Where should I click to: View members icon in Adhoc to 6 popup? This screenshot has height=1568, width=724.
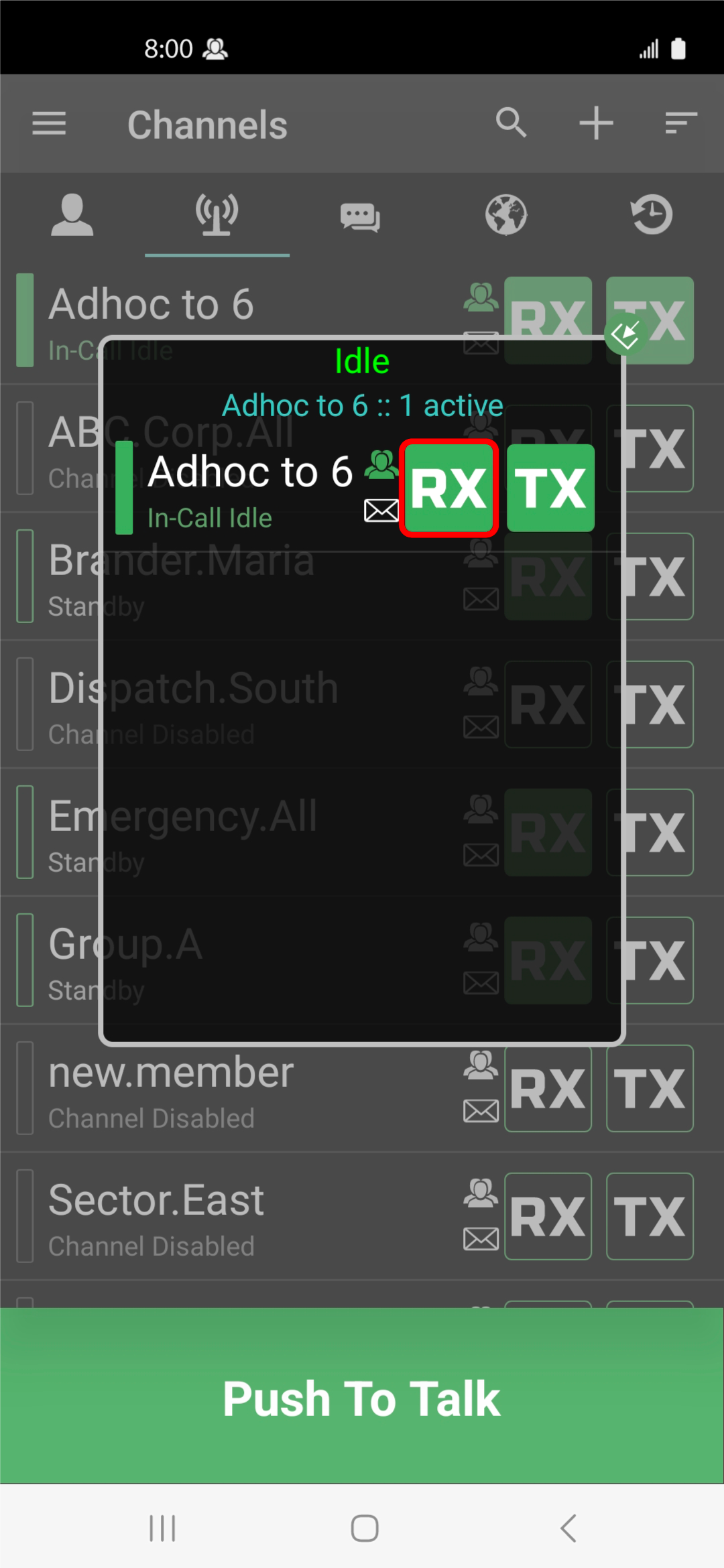coord(381,464)
